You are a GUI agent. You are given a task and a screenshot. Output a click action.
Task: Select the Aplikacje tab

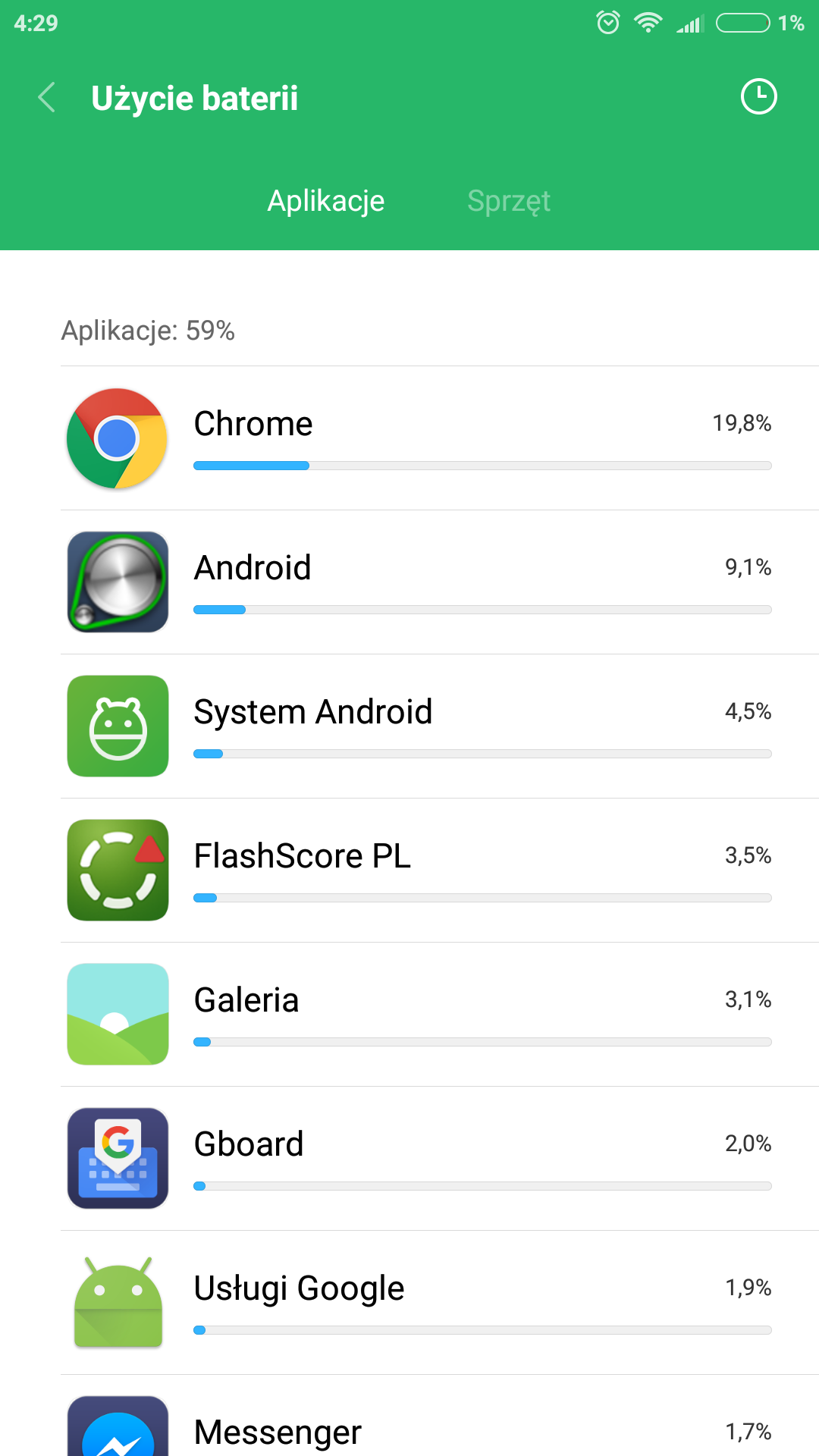click(x=326, y=201)
